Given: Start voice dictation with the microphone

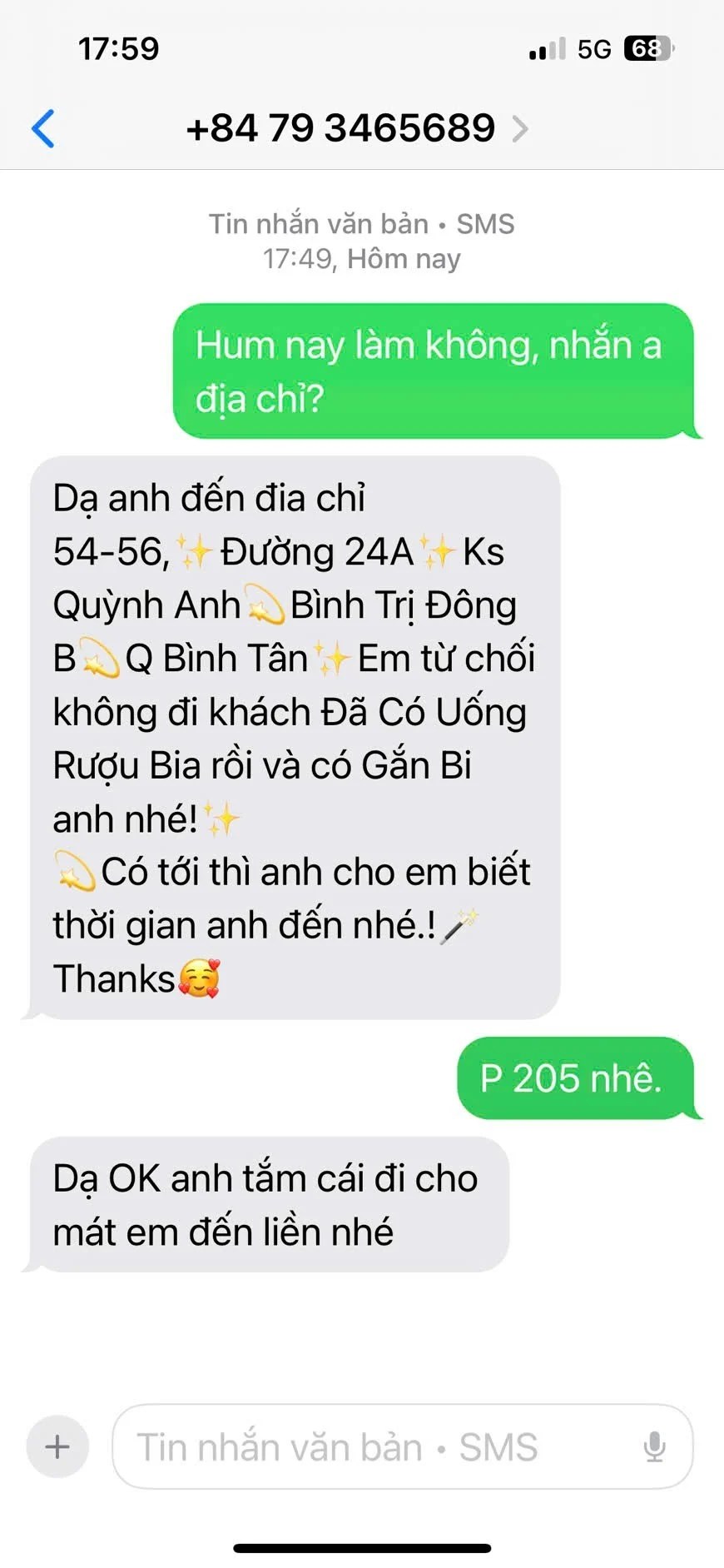Looking at the screenshot, I should (655, 1447).
